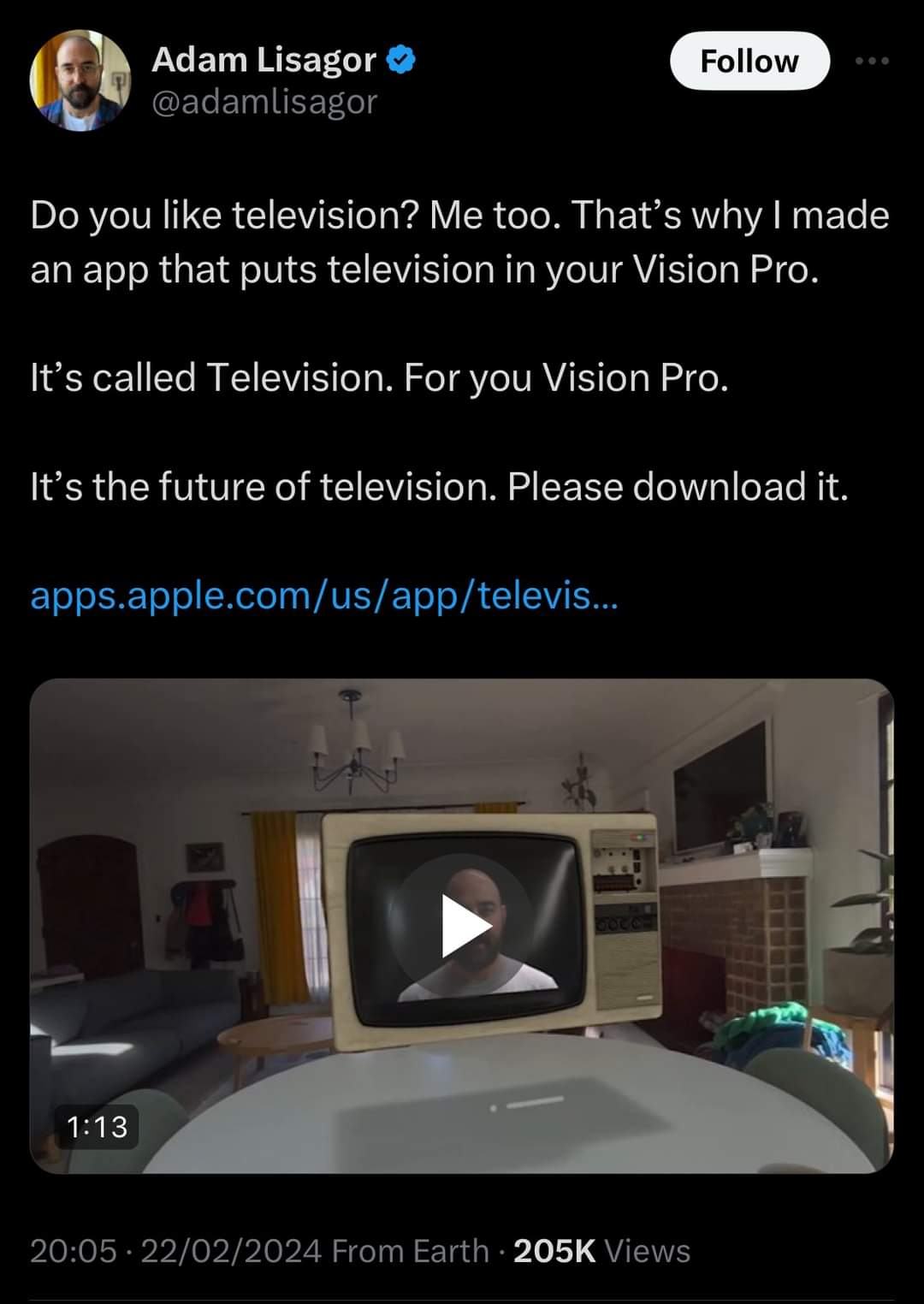View the 205K Views analytics

coord(601,1251)
